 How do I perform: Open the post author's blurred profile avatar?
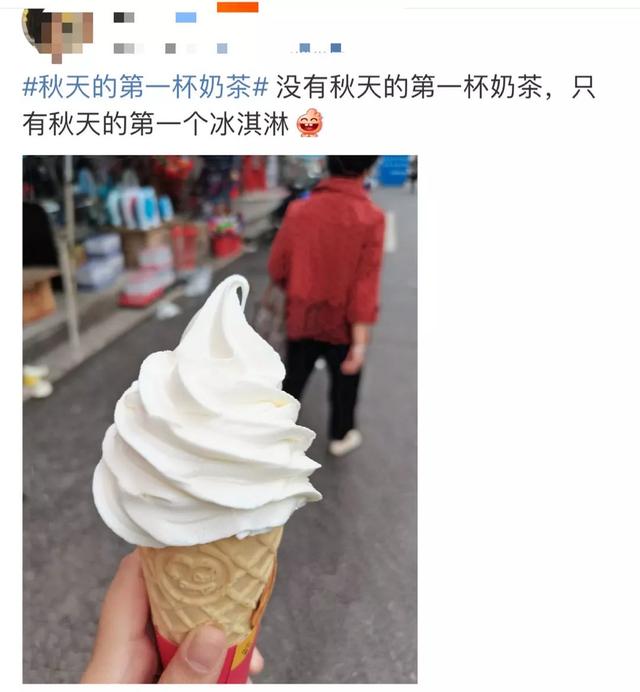tap(57, 32)
